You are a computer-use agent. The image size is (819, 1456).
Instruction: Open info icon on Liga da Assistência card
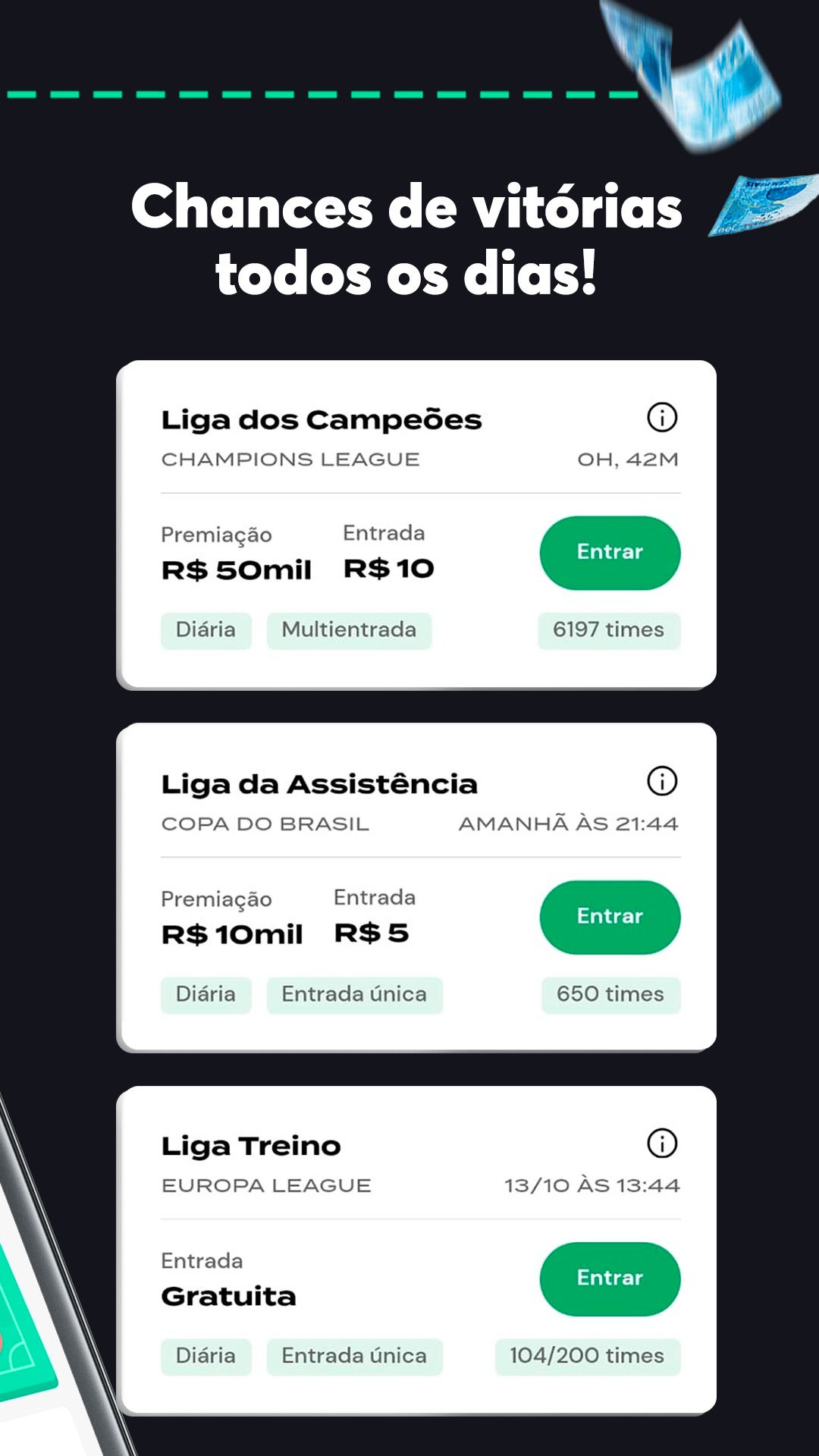662,783
